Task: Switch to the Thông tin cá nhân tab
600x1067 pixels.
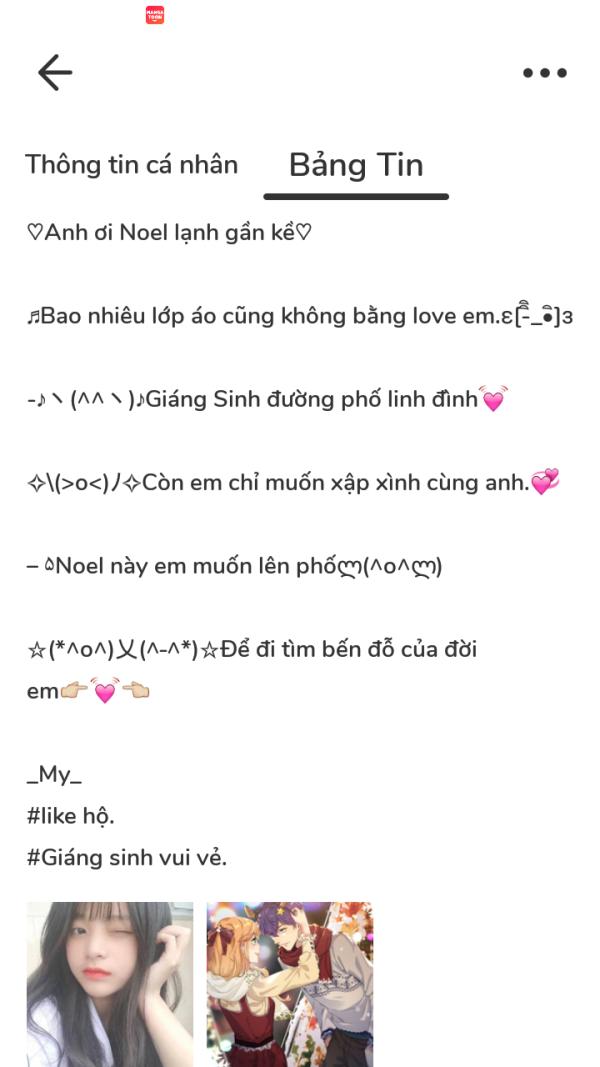Action: click(x=132, y=165)
